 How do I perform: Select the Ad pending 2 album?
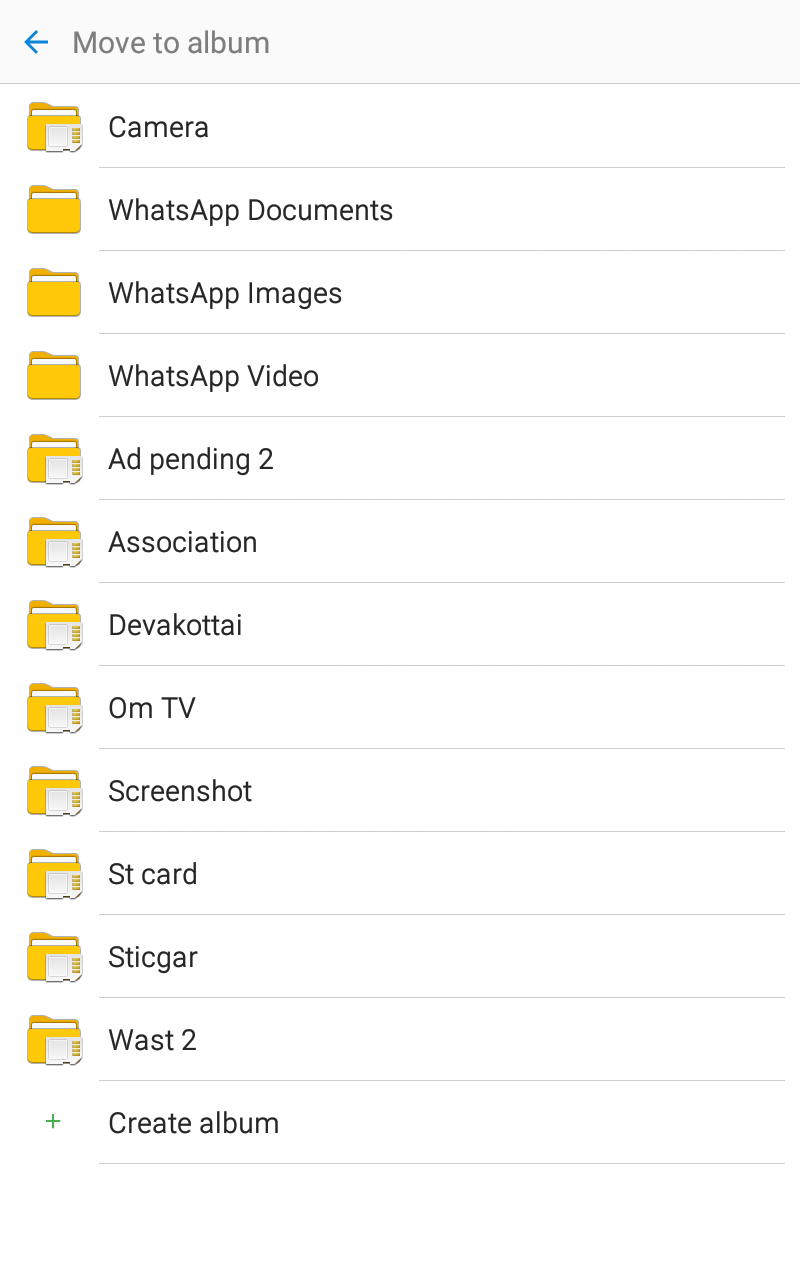(x=400, y=459)
